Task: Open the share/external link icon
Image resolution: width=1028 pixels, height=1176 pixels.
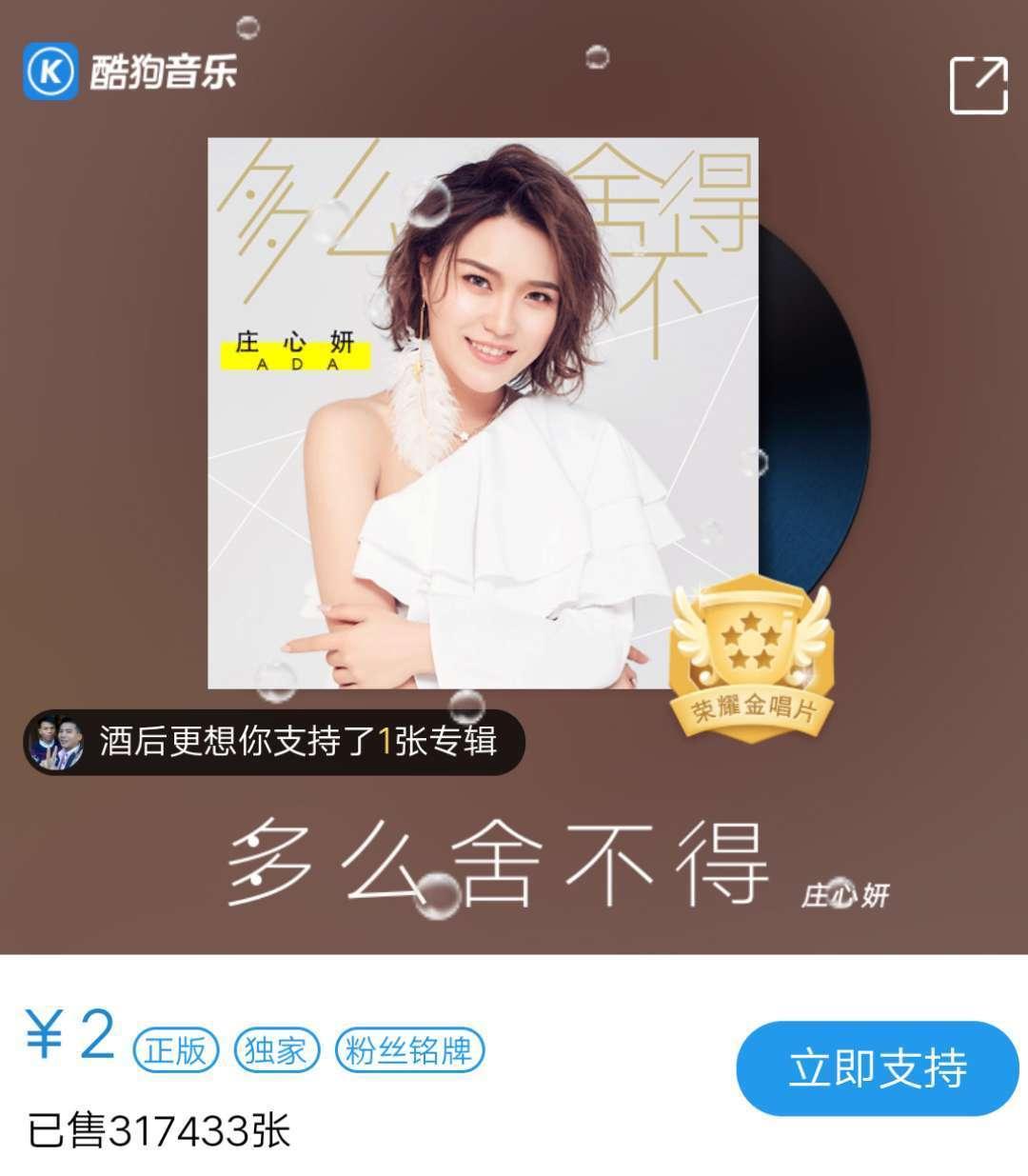Action: 979,84
